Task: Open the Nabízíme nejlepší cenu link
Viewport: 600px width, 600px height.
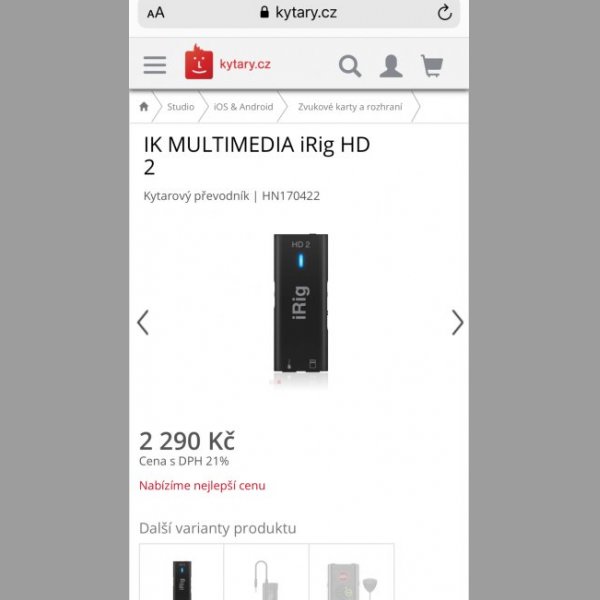Action: (x=202, y=486)
